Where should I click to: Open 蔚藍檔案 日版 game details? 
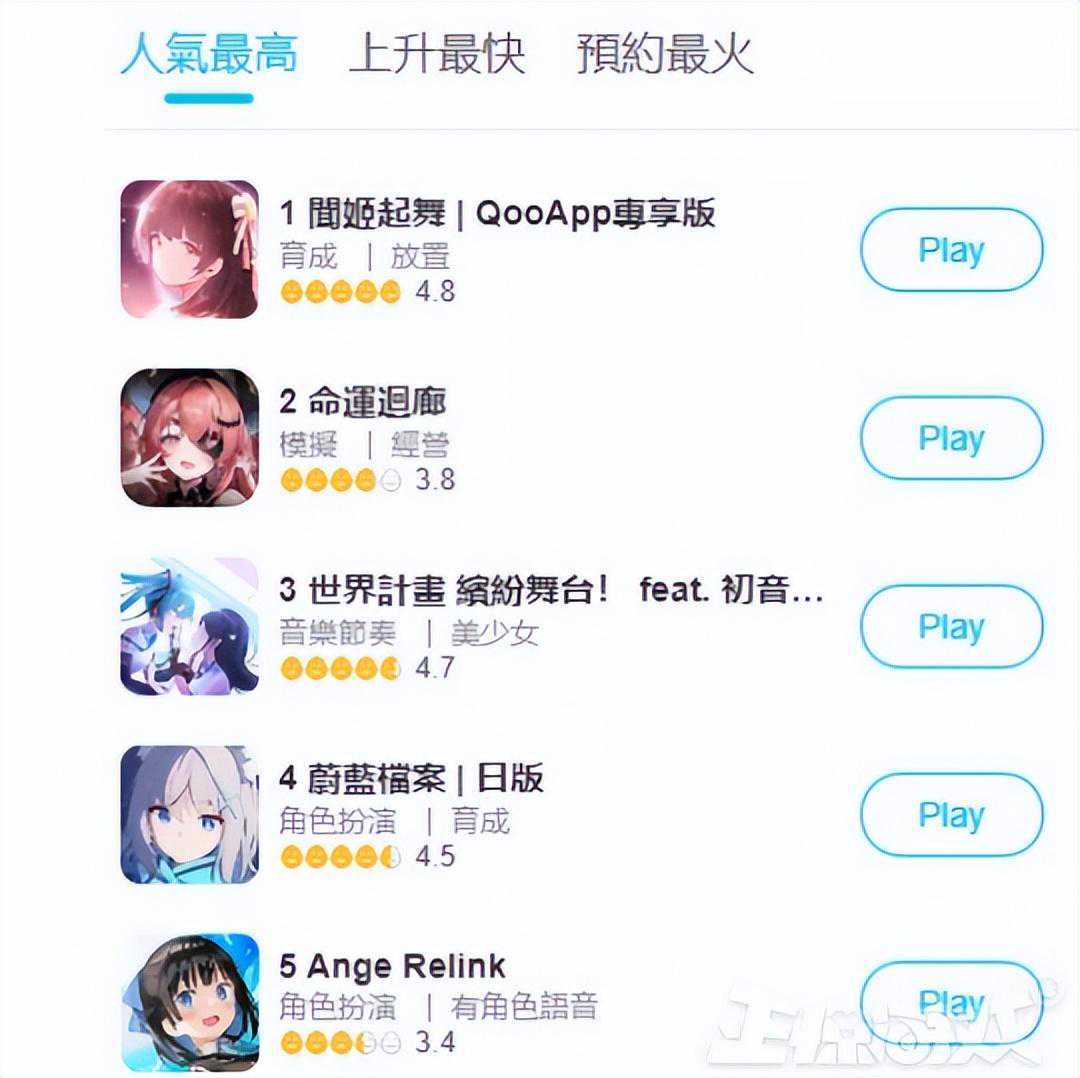pyautogui.click(x=411, y=779)
